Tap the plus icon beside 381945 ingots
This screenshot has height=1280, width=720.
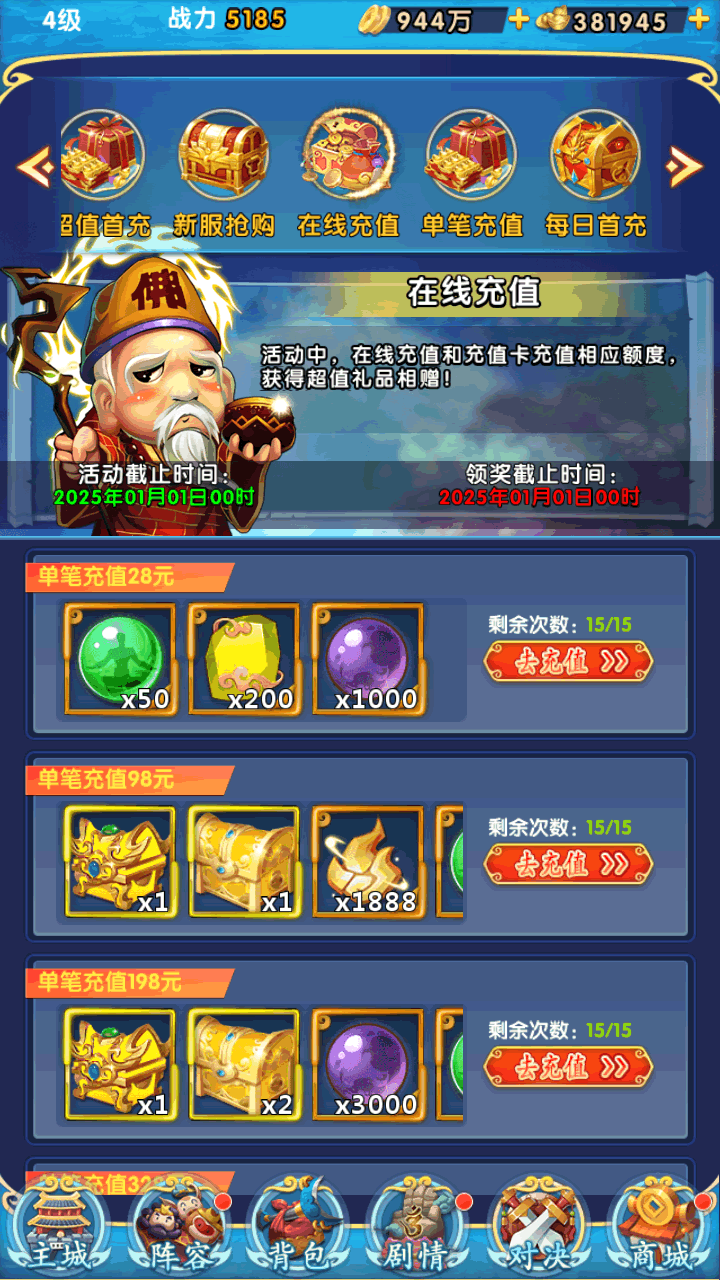coord(699,19)
